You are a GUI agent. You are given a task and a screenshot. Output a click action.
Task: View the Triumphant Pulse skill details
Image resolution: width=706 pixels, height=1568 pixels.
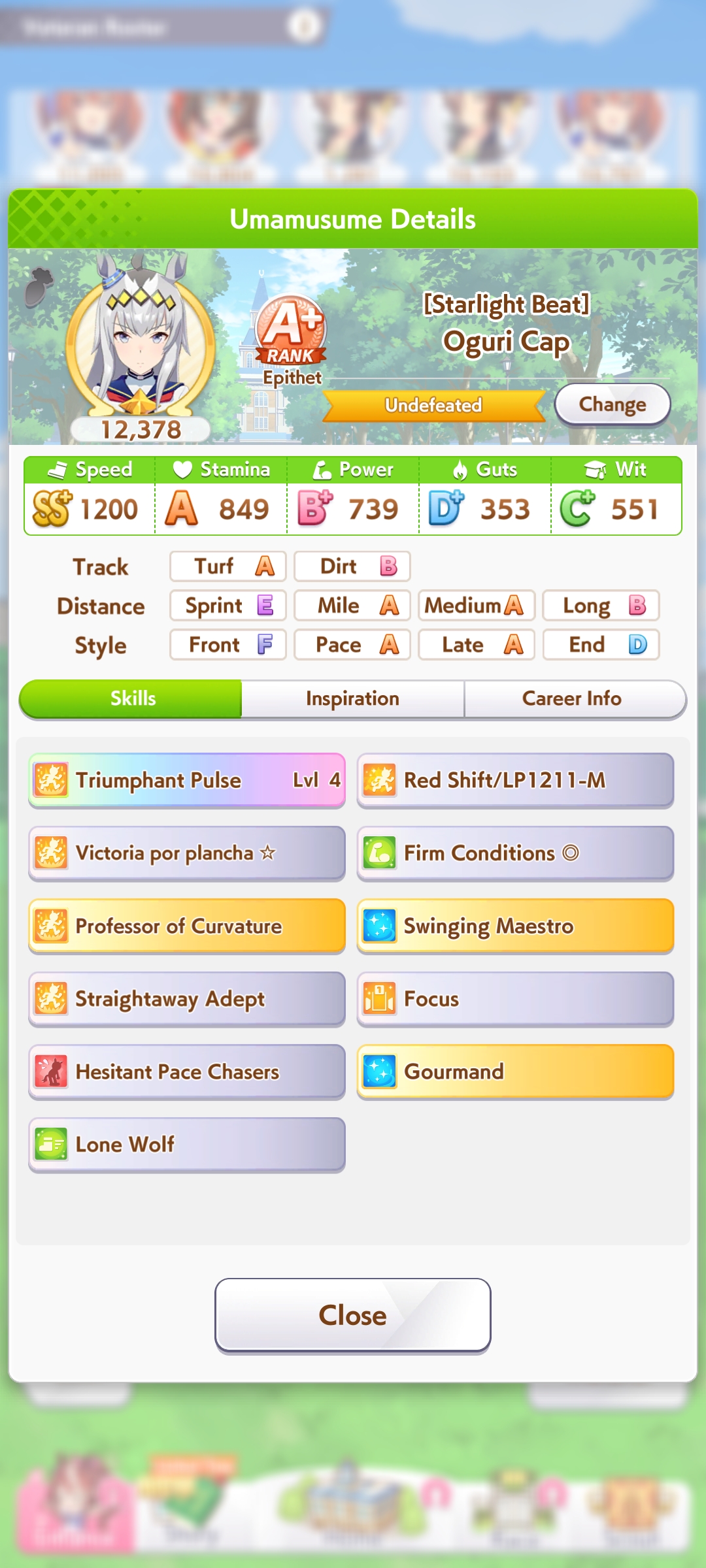click(x=187, y=780)
